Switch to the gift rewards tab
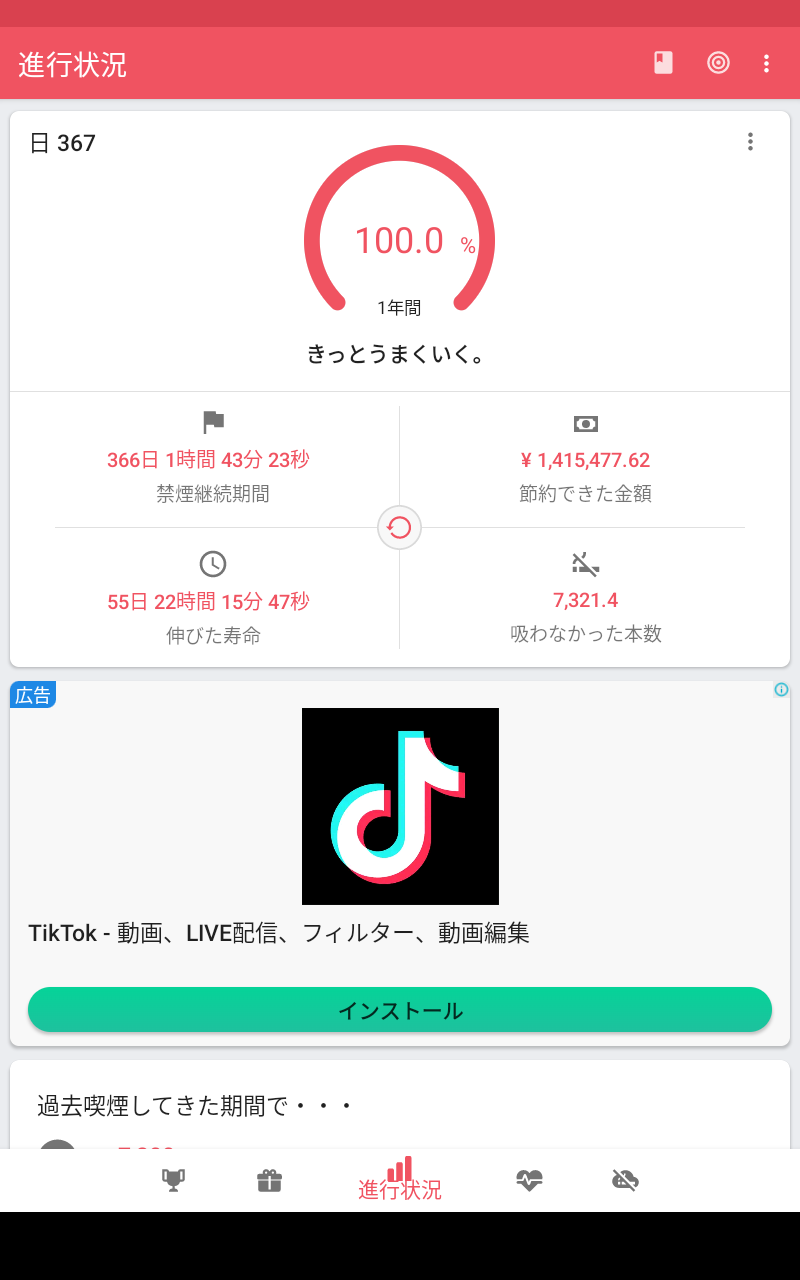The image size is (800, 1280). pyautogui.click(x=270, y=1180)
